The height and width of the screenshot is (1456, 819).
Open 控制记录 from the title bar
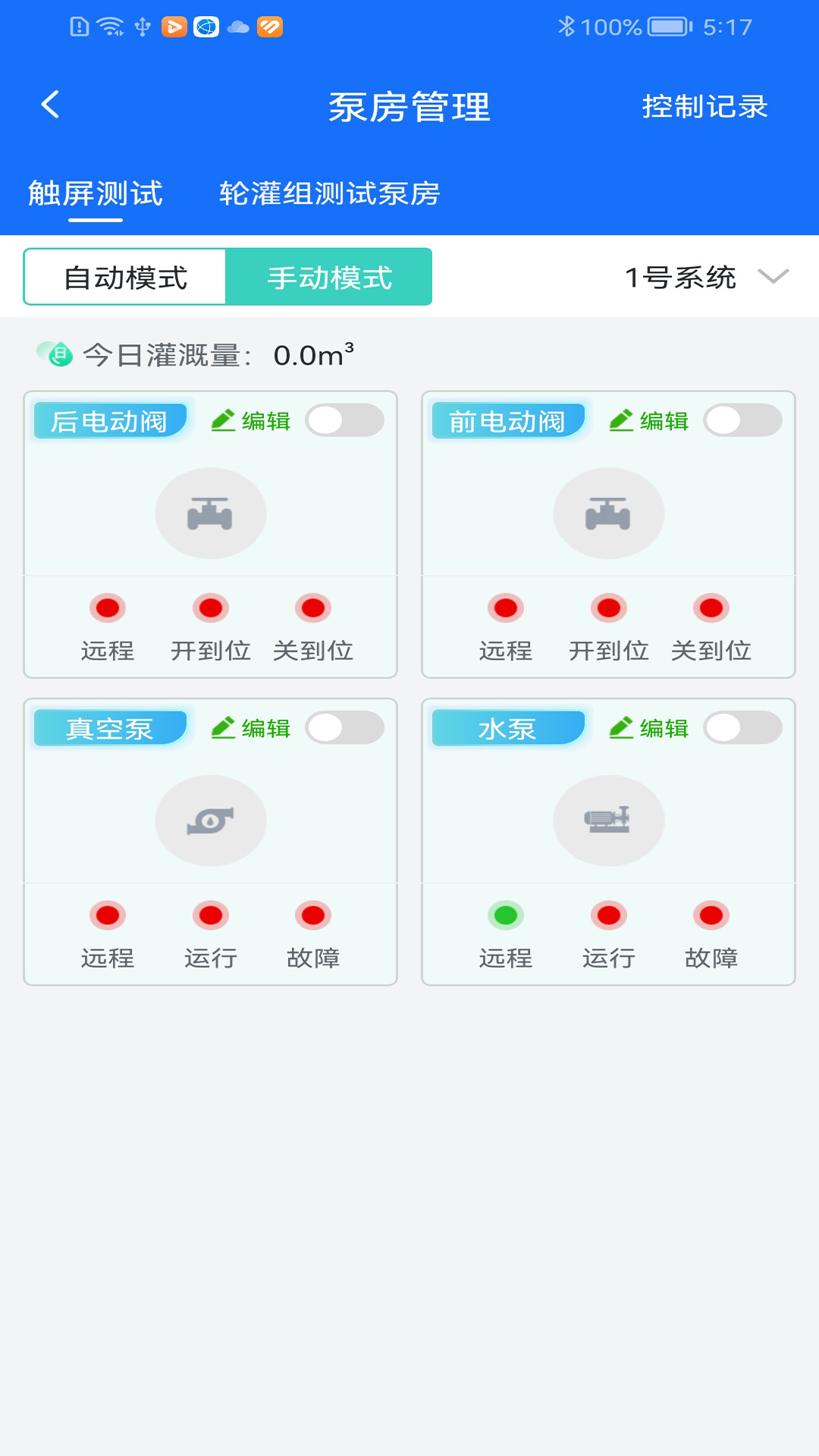click(705, 108)
